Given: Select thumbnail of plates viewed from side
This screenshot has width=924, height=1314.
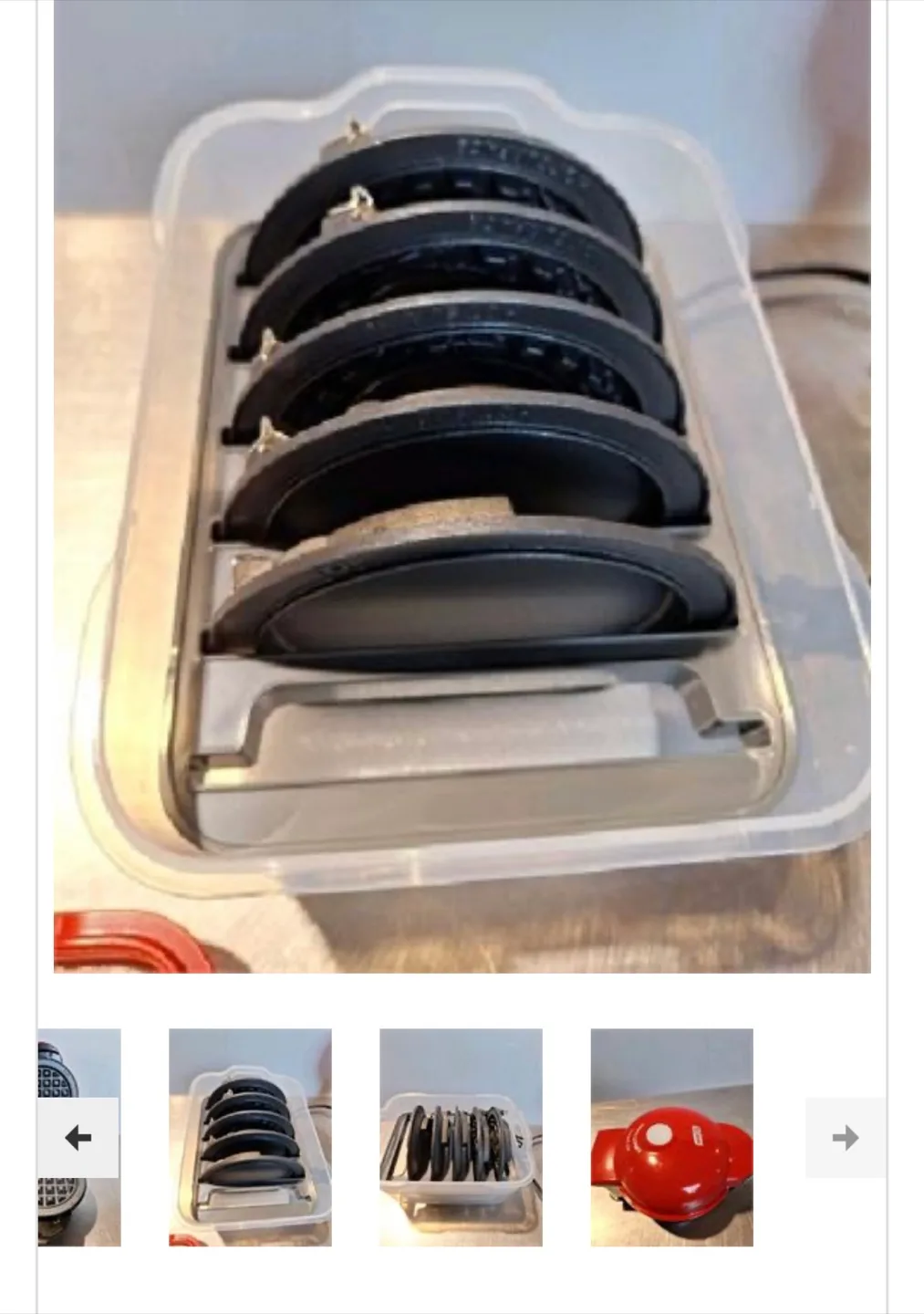Looking at the screenshot, I should pos(461,1137).
